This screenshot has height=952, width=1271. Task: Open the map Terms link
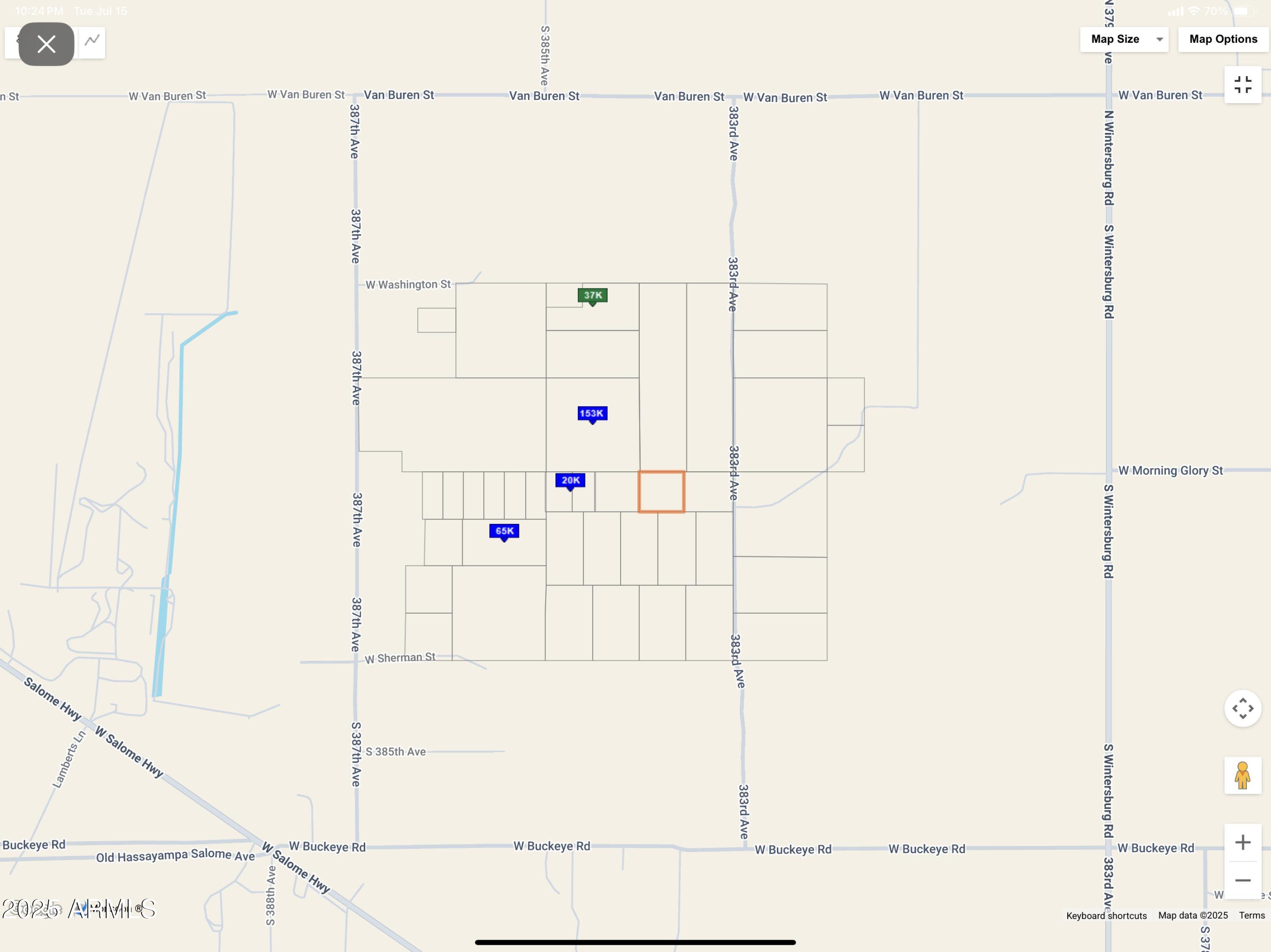[1252, 915]
